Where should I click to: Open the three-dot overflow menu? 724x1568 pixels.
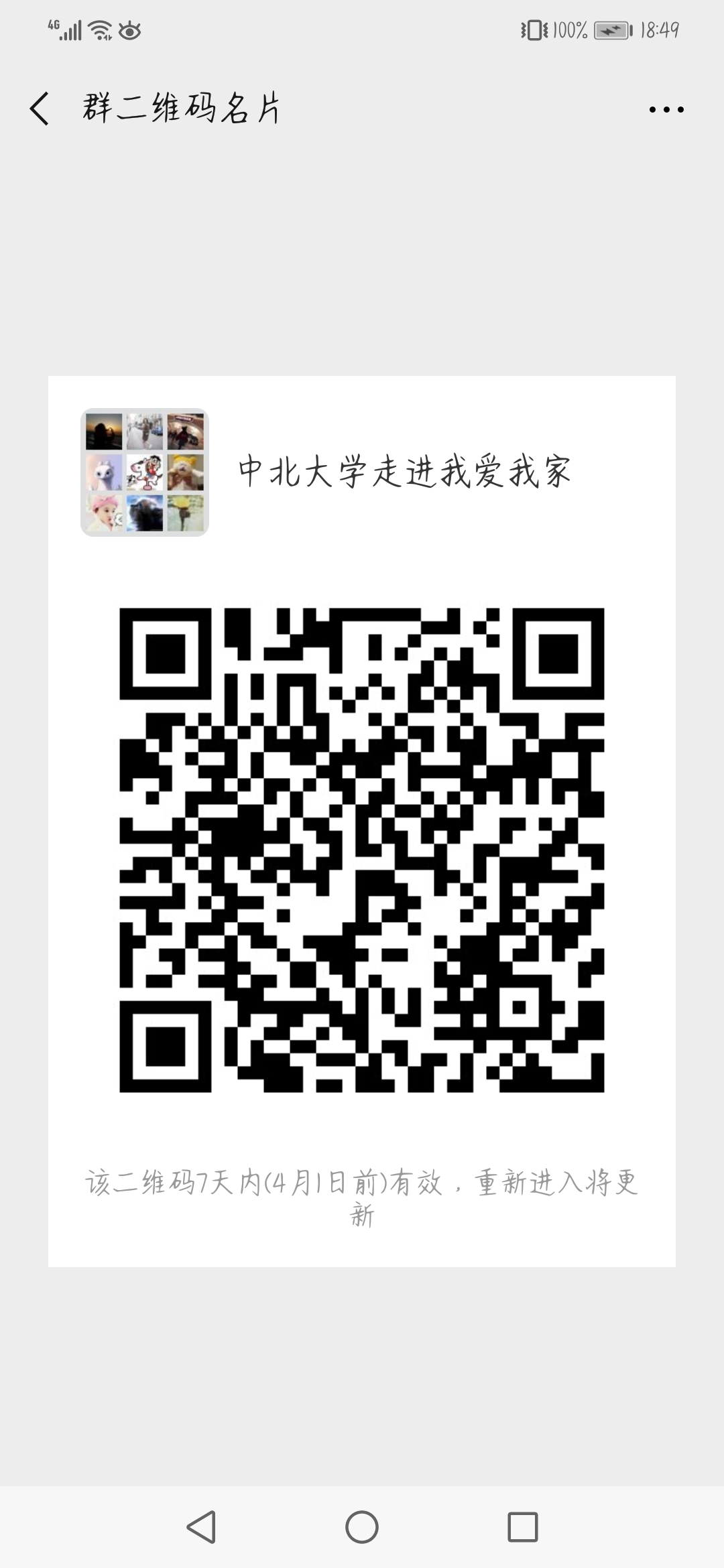point(666,109)
